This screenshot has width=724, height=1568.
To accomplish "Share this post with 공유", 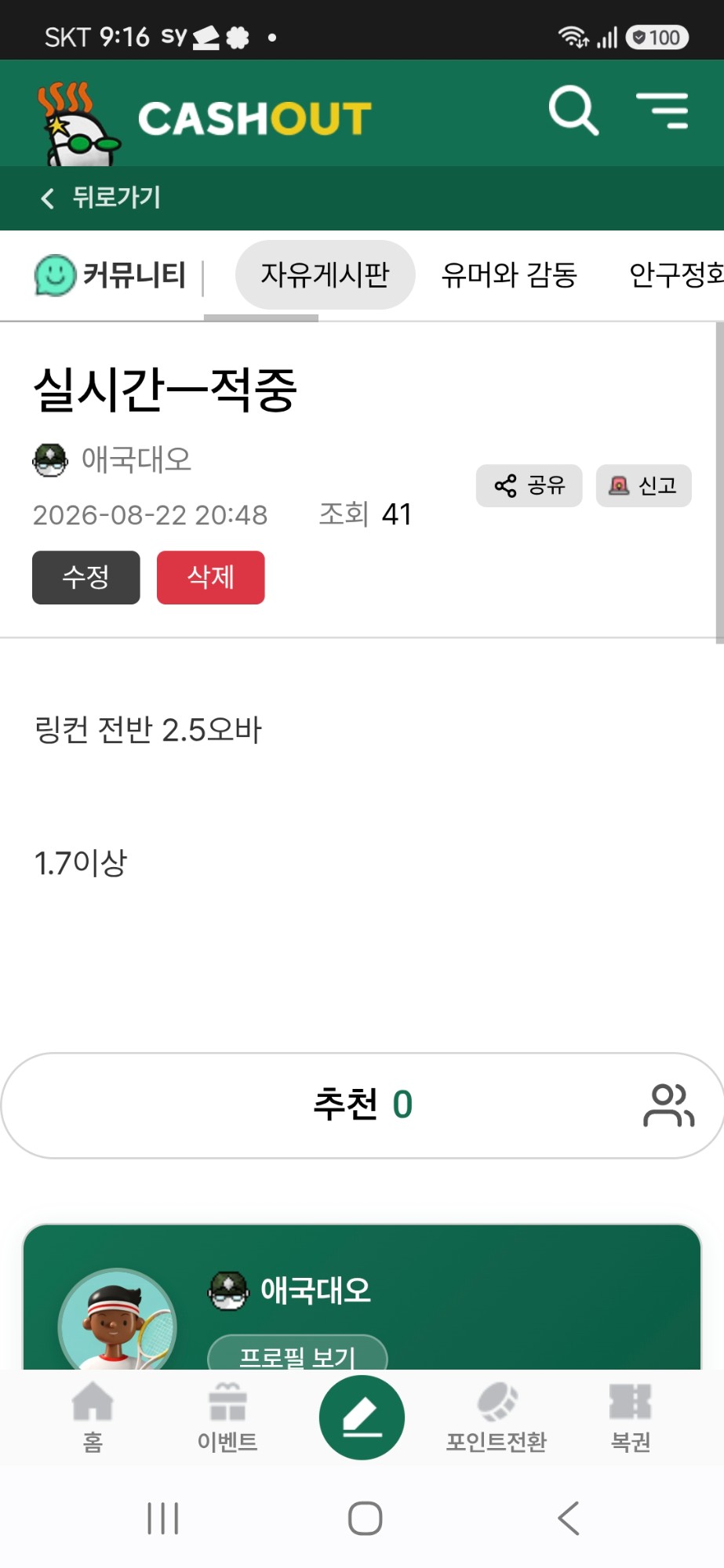I will point(529,486).
